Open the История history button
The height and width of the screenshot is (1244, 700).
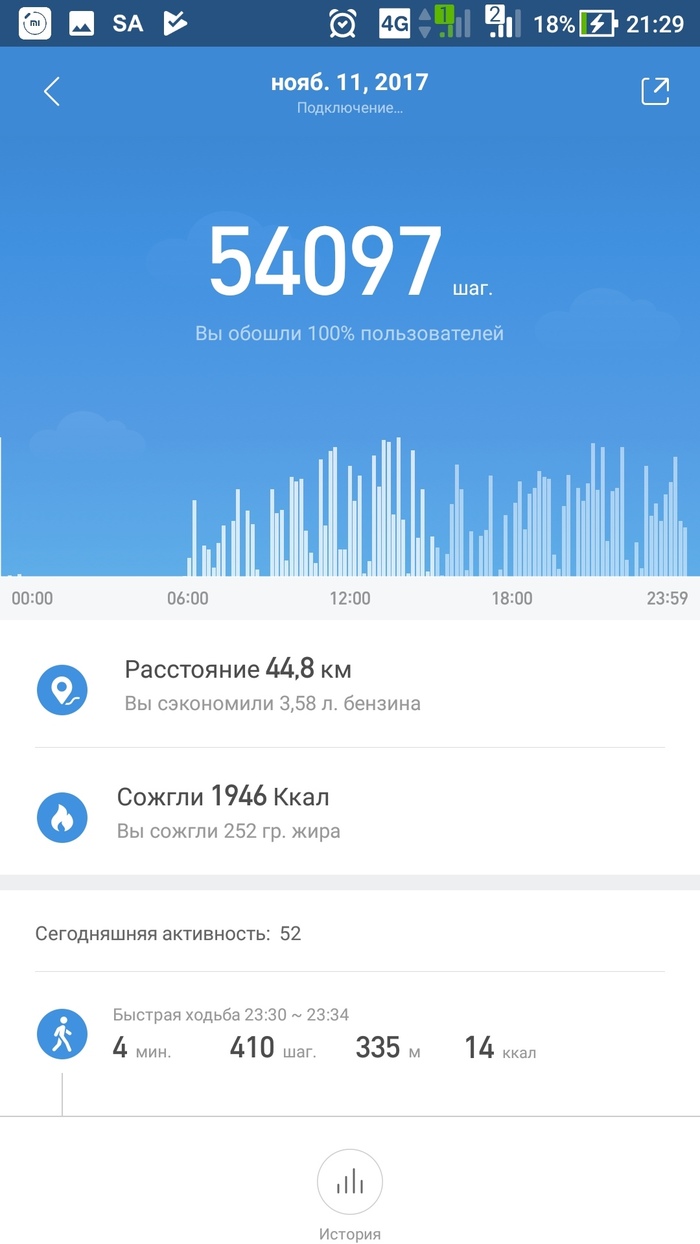[350, 1184]
